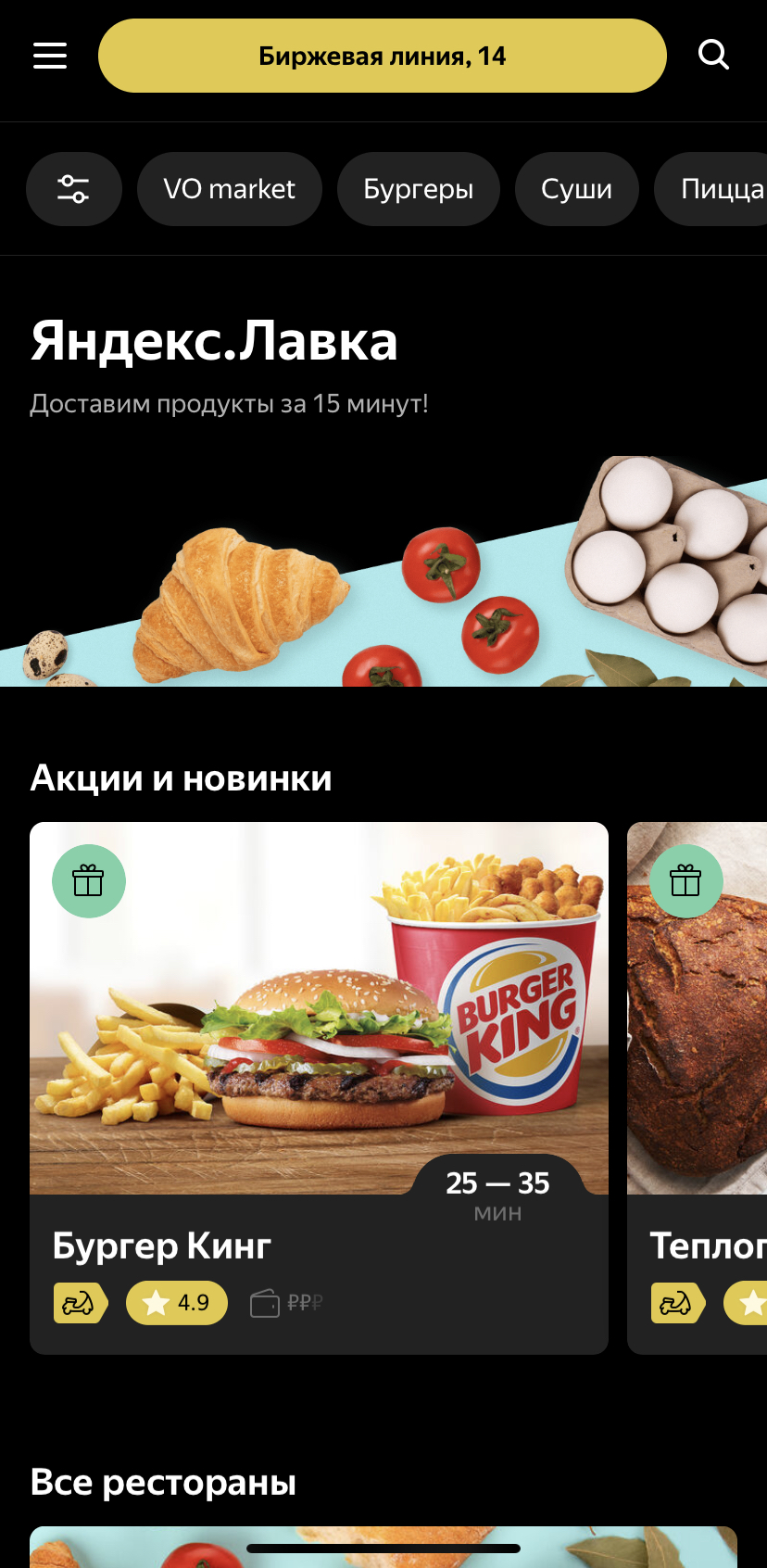Change delivery address Биржевая линия, 14

[382, 56]
